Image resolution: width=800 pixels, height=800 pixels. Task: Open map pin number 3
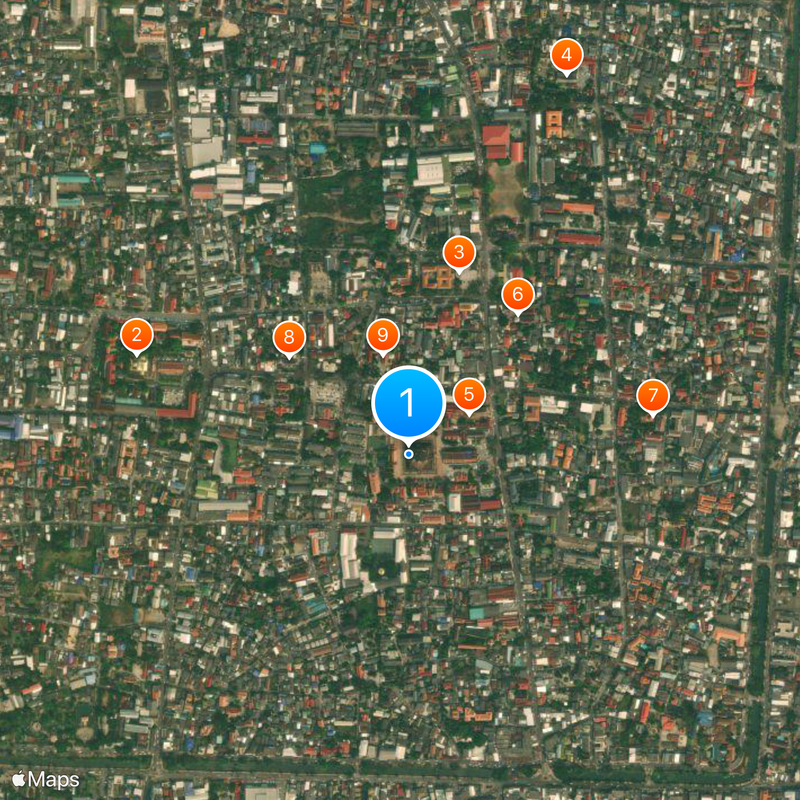click(459, 252)
